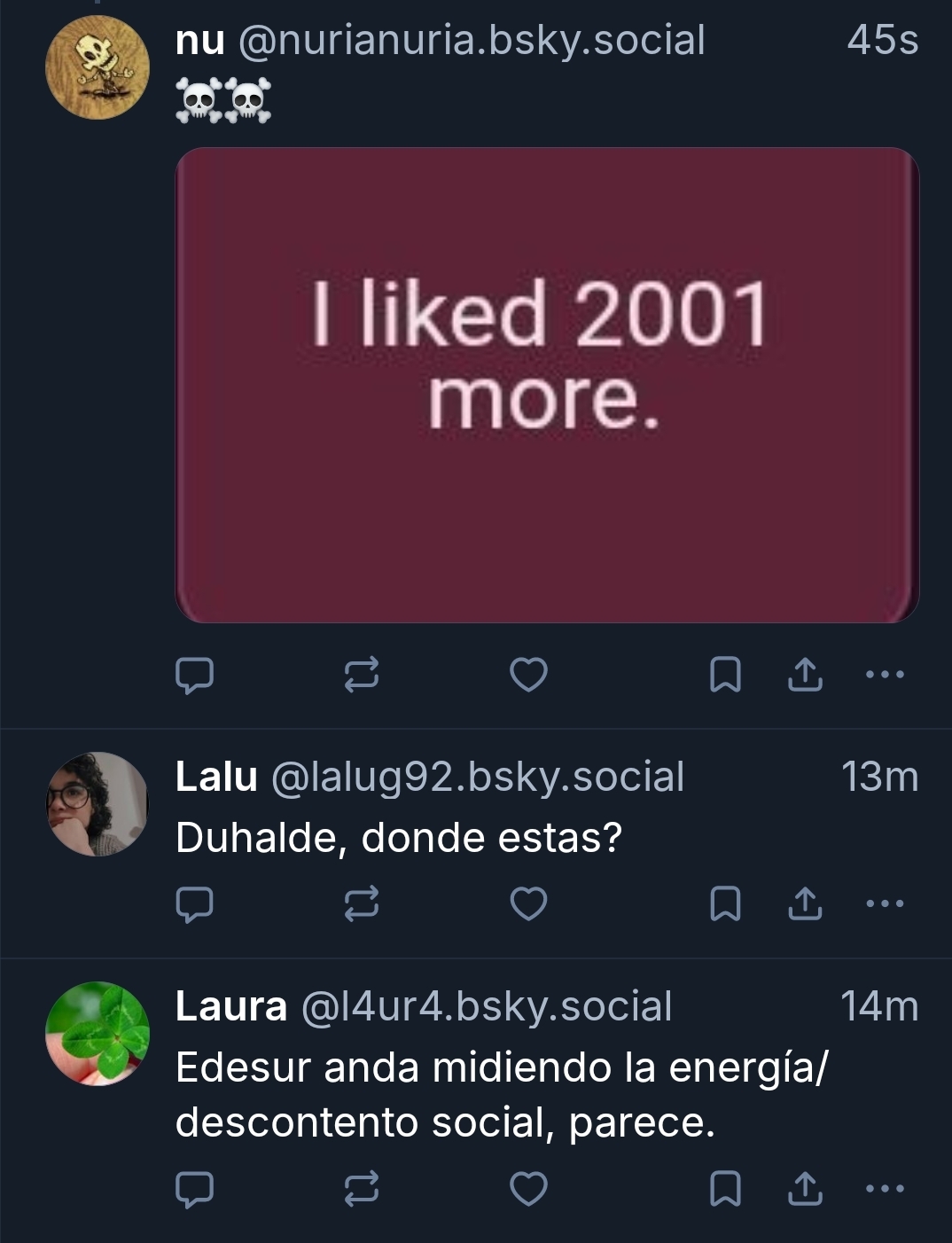Like nu's post
This screenshot has height=1243, width=952.
point(528,675)
